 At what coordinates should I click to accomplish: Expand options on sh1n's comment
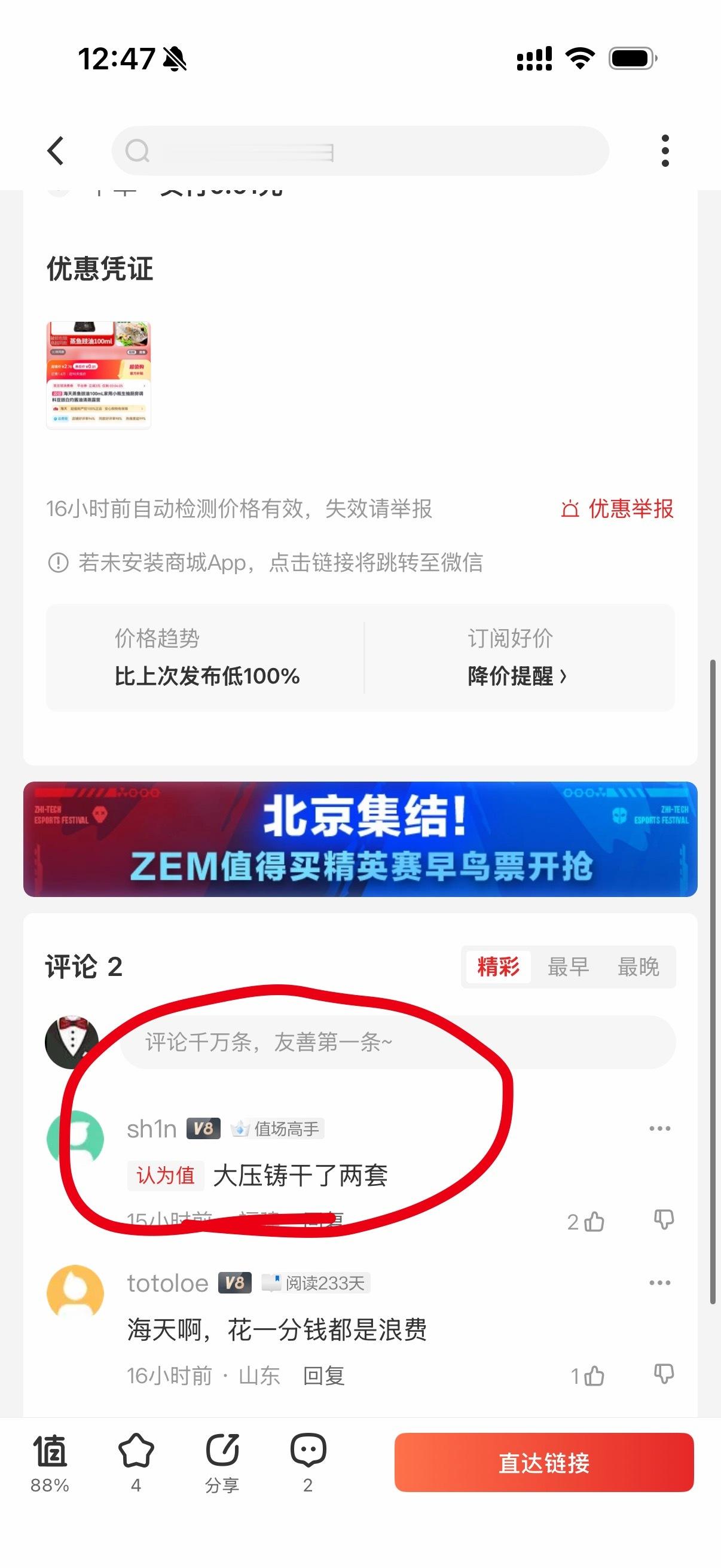[660, 1127]
